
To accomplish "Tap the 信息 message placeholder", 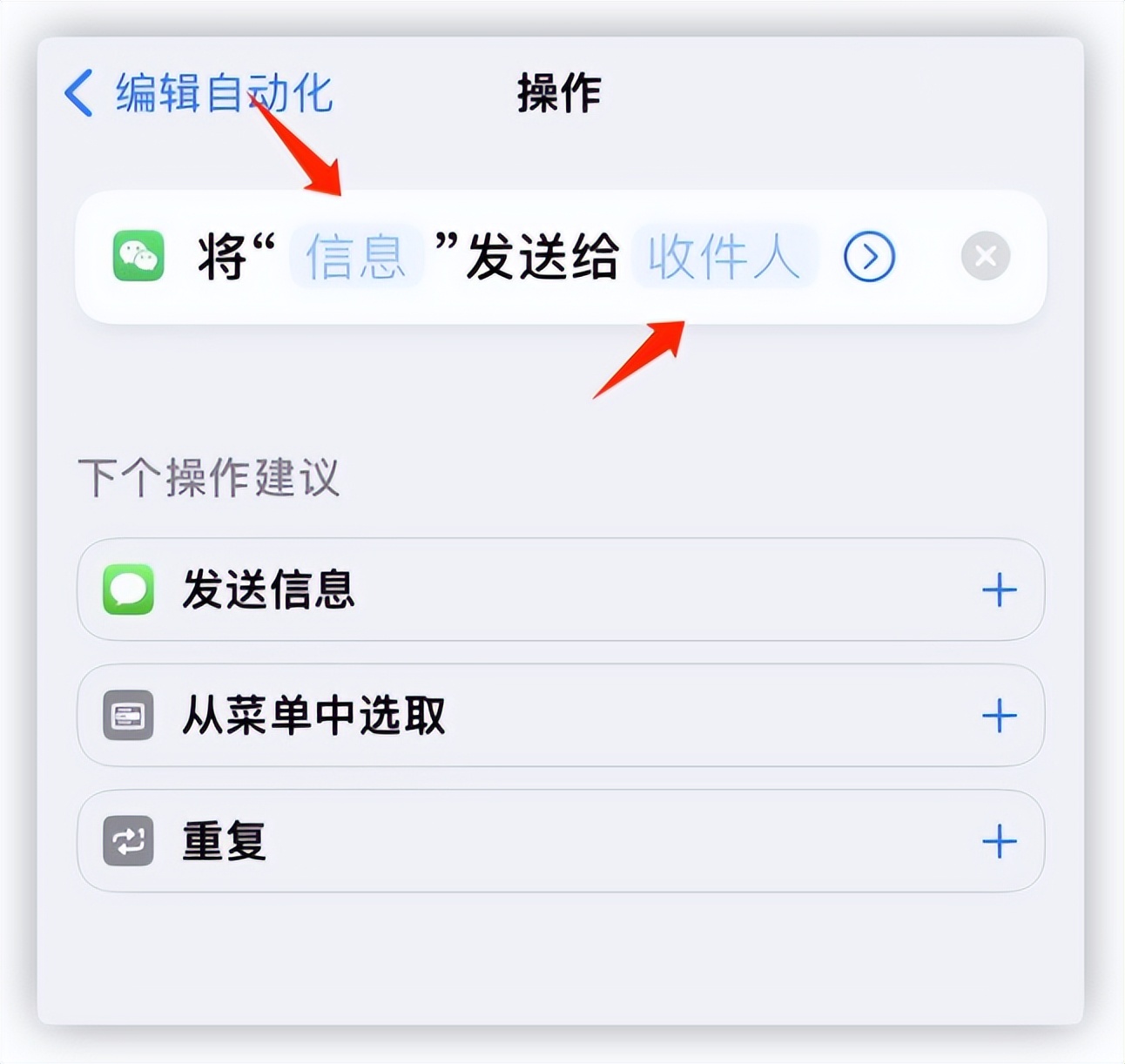I will 356,256.
